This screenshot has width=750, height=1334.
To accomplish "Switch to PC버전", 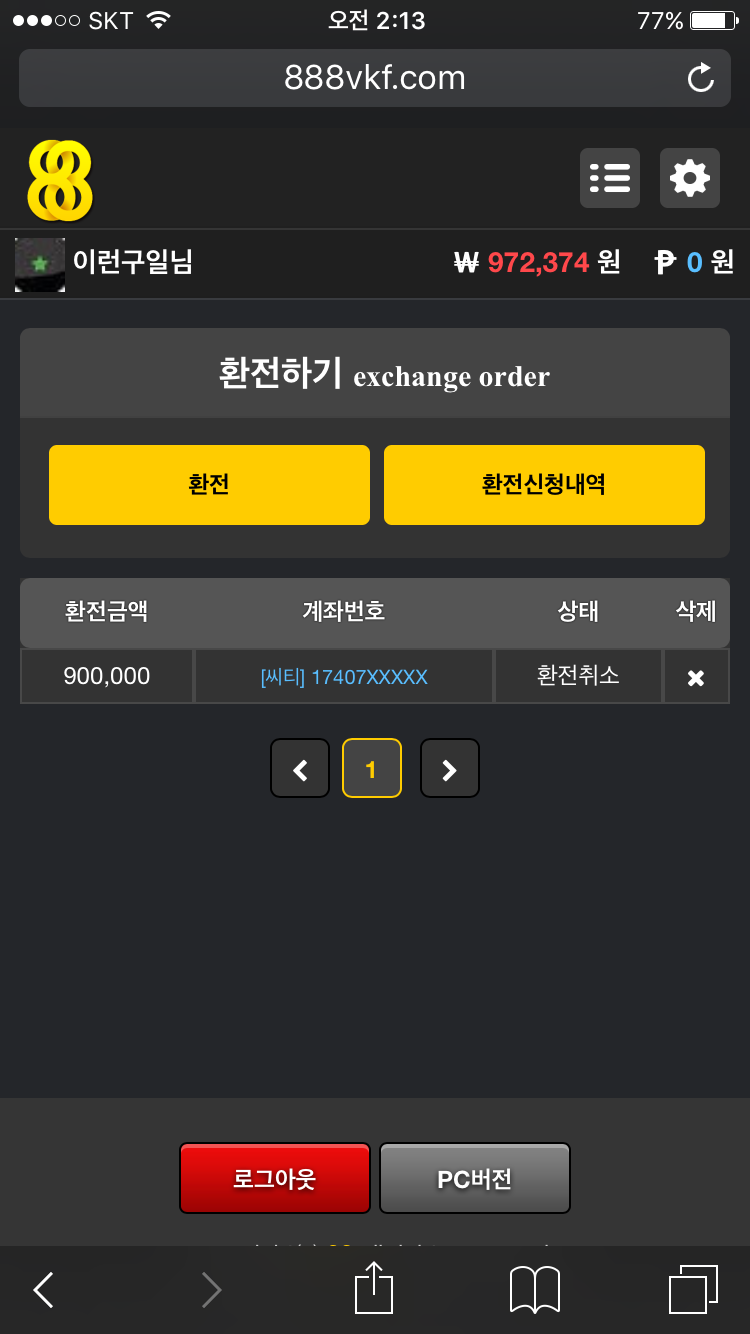I will [x=475, y=1178].
